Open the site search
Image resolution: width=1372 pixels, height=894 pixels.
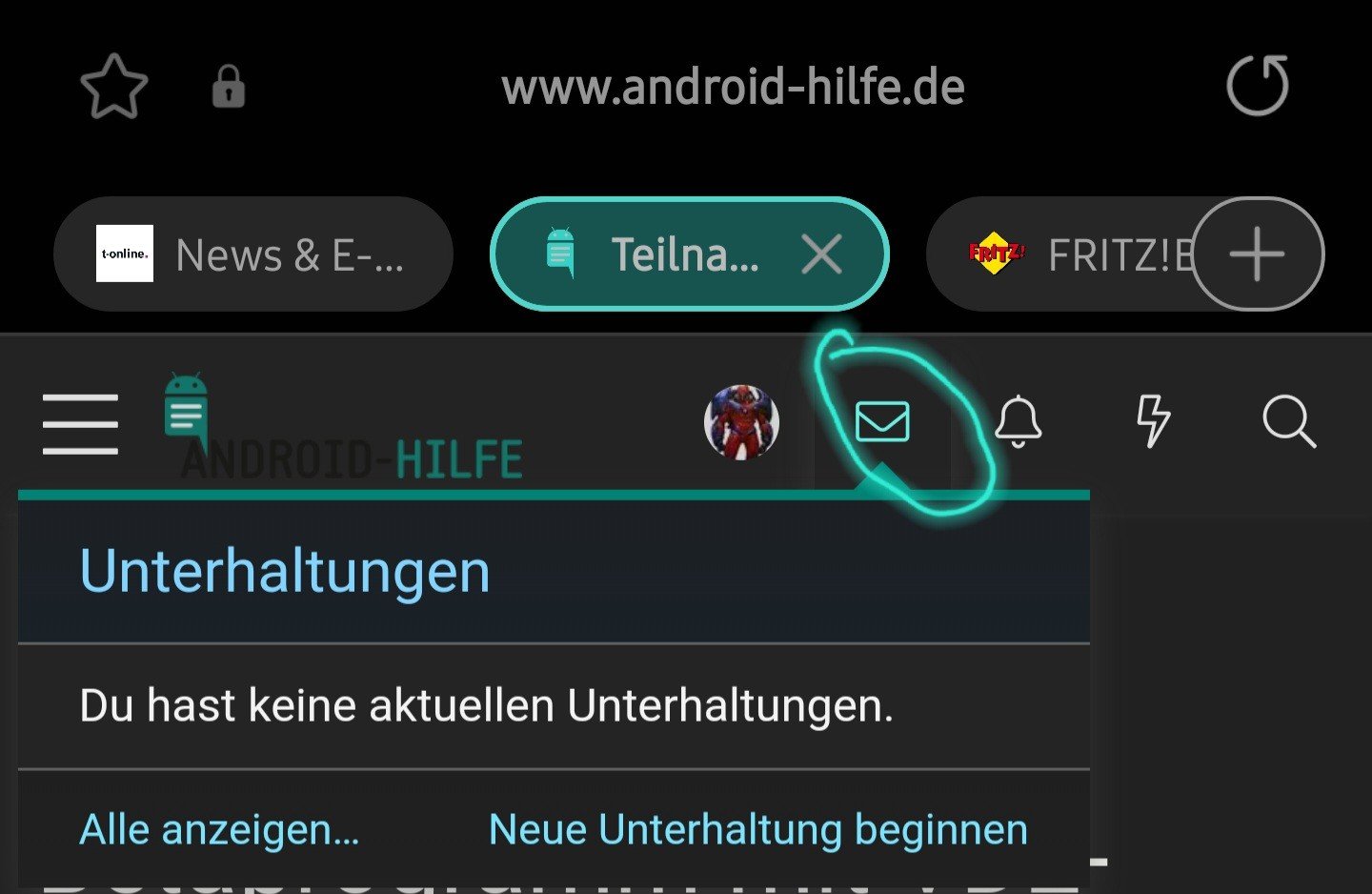1288,421
